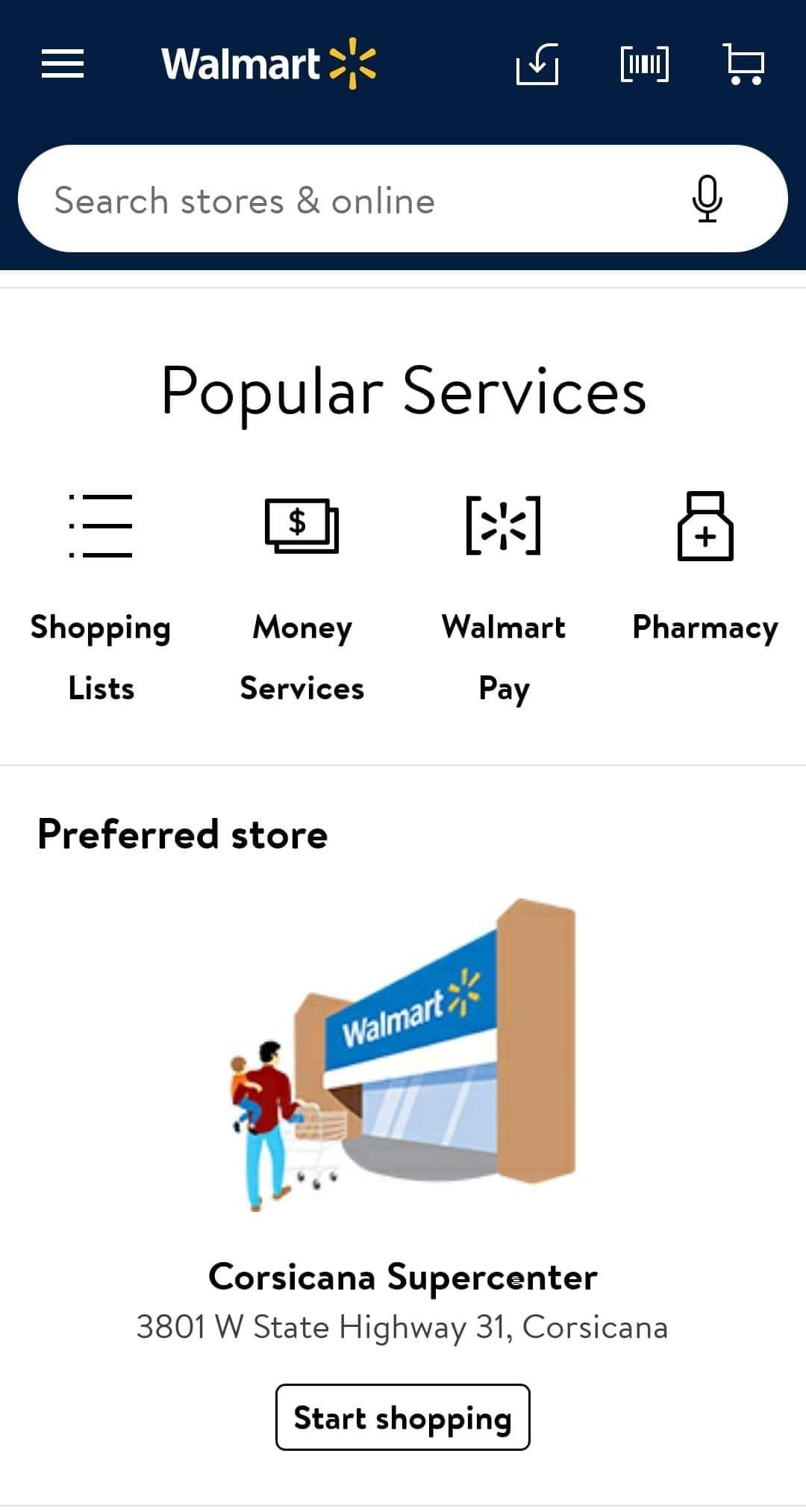View the shopping cart
This screenshot has height=1512, width=806.
[x=744, y=63]
